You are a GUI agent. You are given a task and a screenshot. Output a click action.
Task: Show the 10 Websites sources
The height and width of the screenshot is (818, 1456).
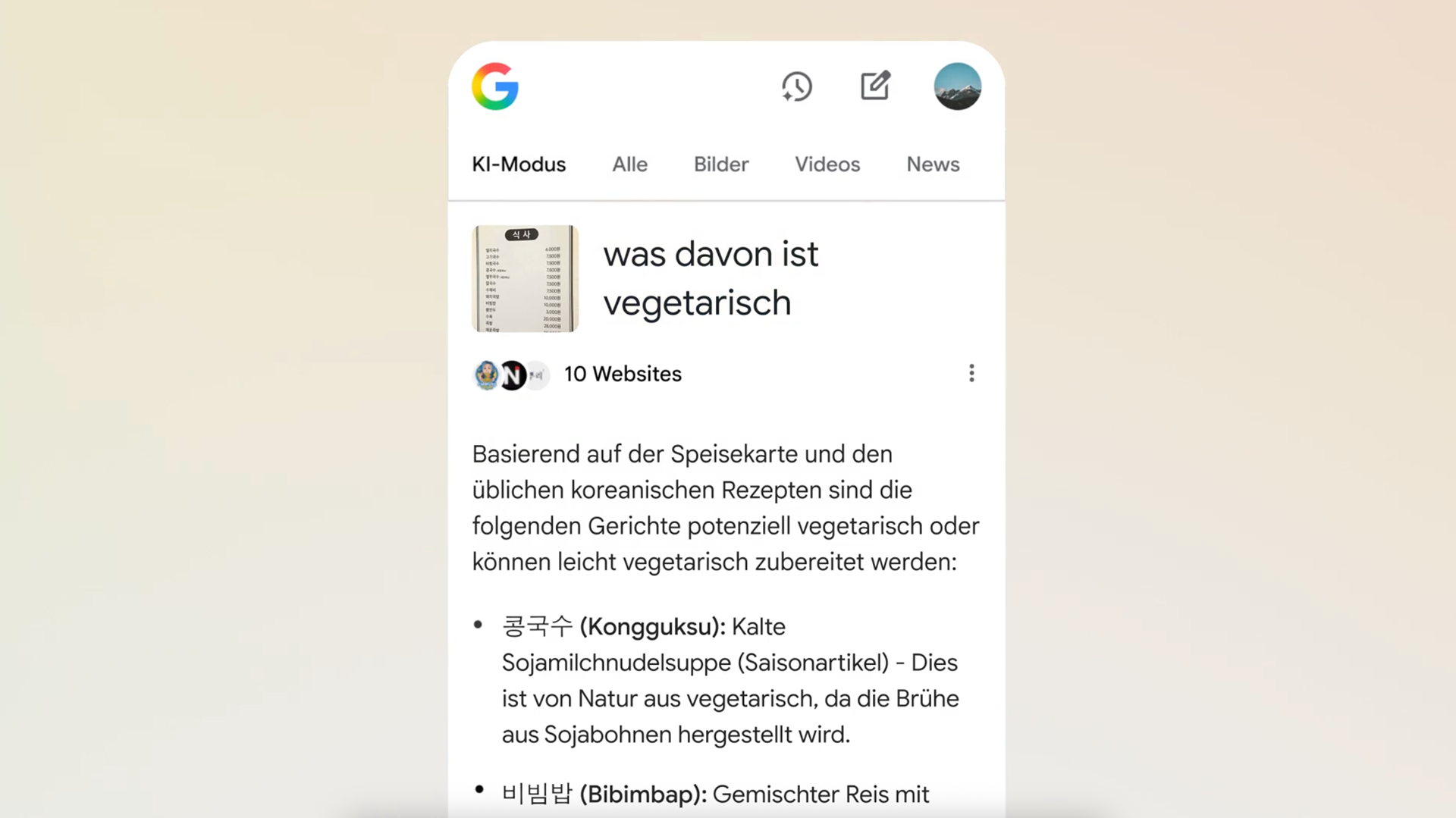click(x=622, y=374)
